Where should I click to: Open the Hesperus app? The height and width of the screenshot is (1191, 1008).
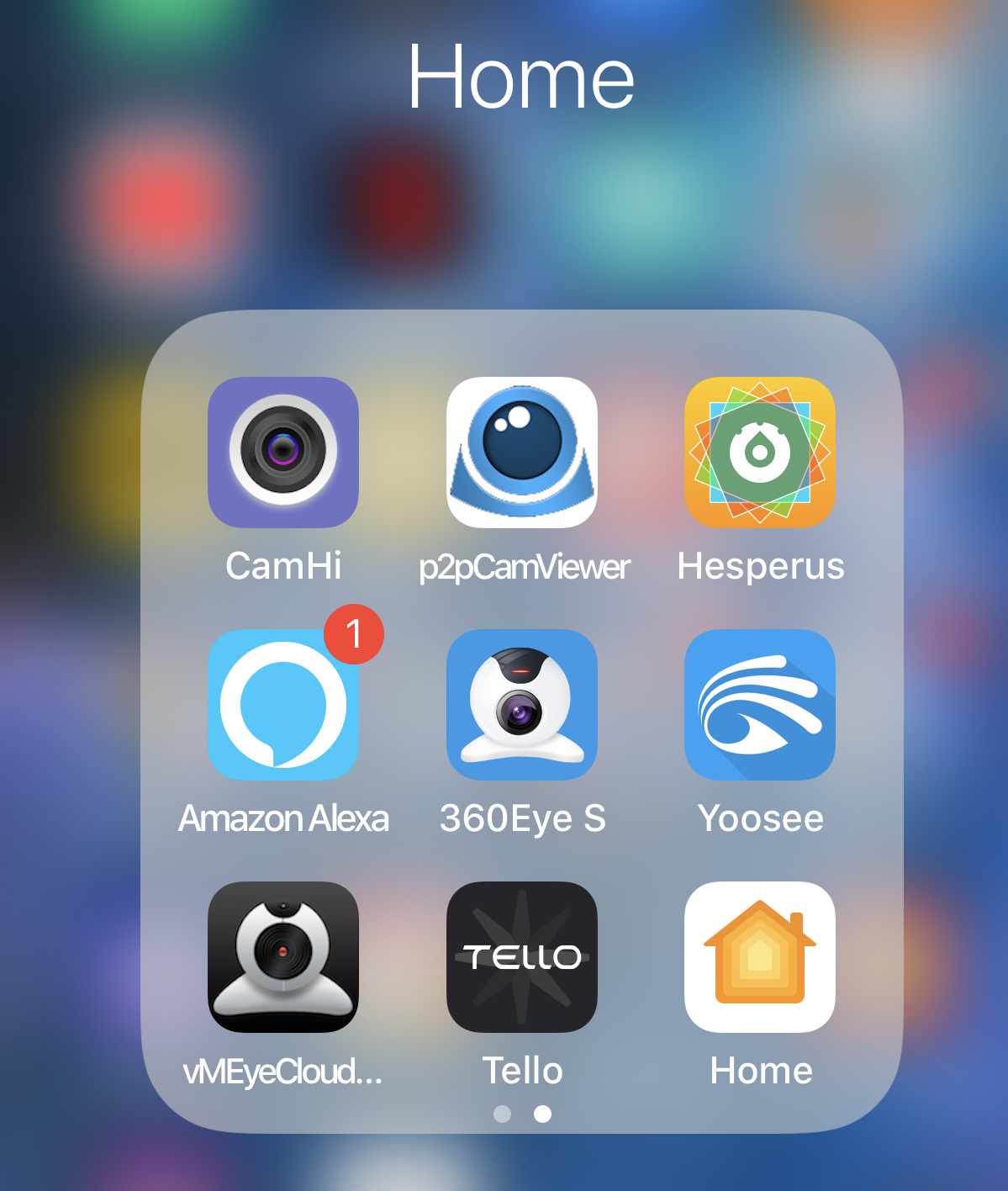point(760,453)
